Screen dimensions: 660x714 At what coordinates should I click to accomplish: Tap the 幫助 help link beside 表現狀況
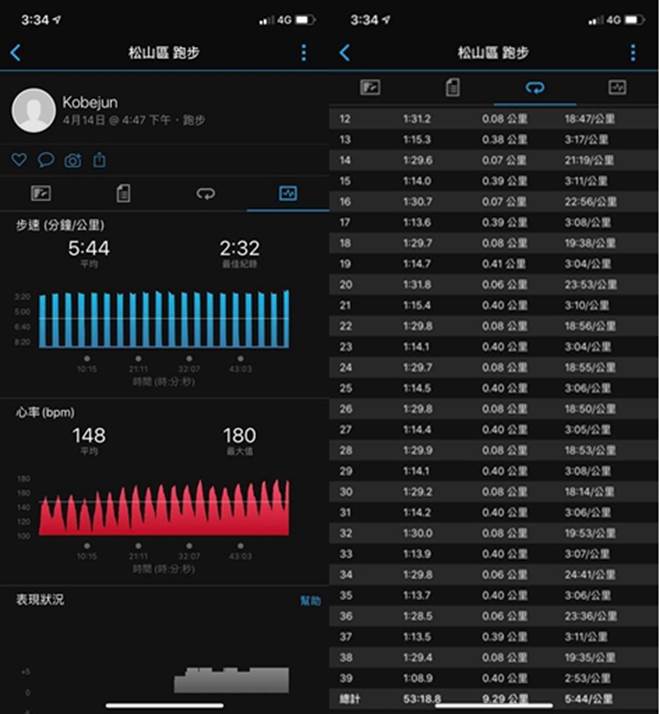coord(311,600)
